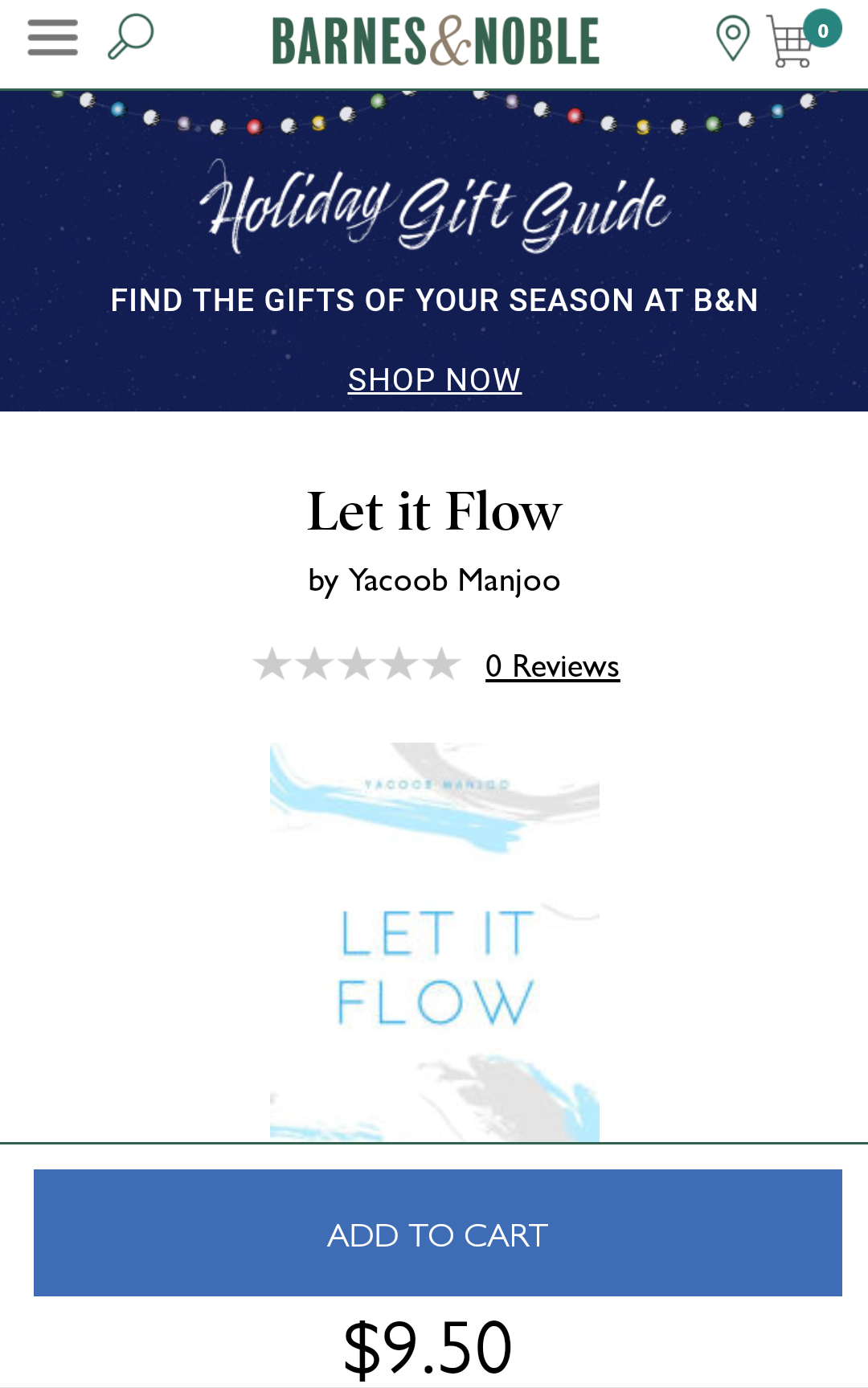Image resolution: width=868 pixels, height=1388 pixels.
Task: Add Let it Flow to cart
Action: pos(438,1232)
